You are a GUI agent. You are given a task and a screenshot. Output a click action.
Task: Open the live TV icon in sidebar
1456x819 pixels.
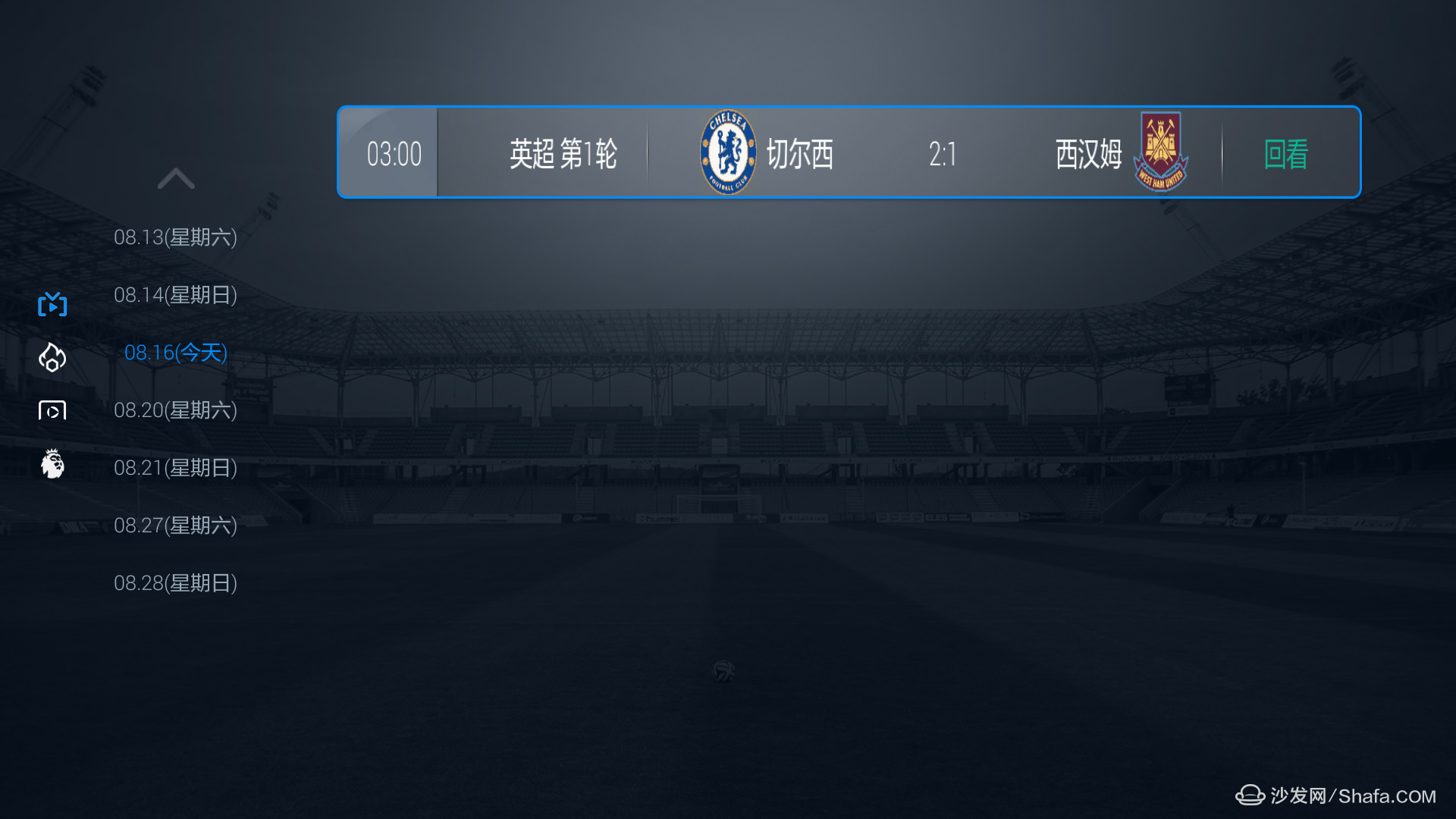pos(52,304)
